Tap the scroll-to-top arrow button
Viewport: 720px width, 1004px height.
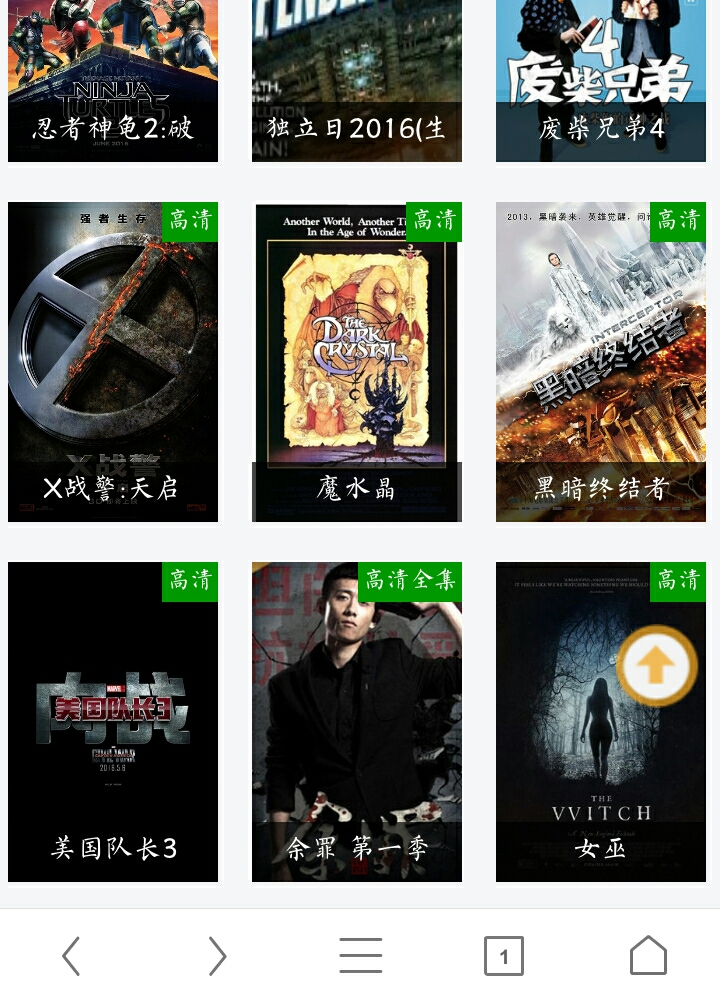click(x=657, y=665)
